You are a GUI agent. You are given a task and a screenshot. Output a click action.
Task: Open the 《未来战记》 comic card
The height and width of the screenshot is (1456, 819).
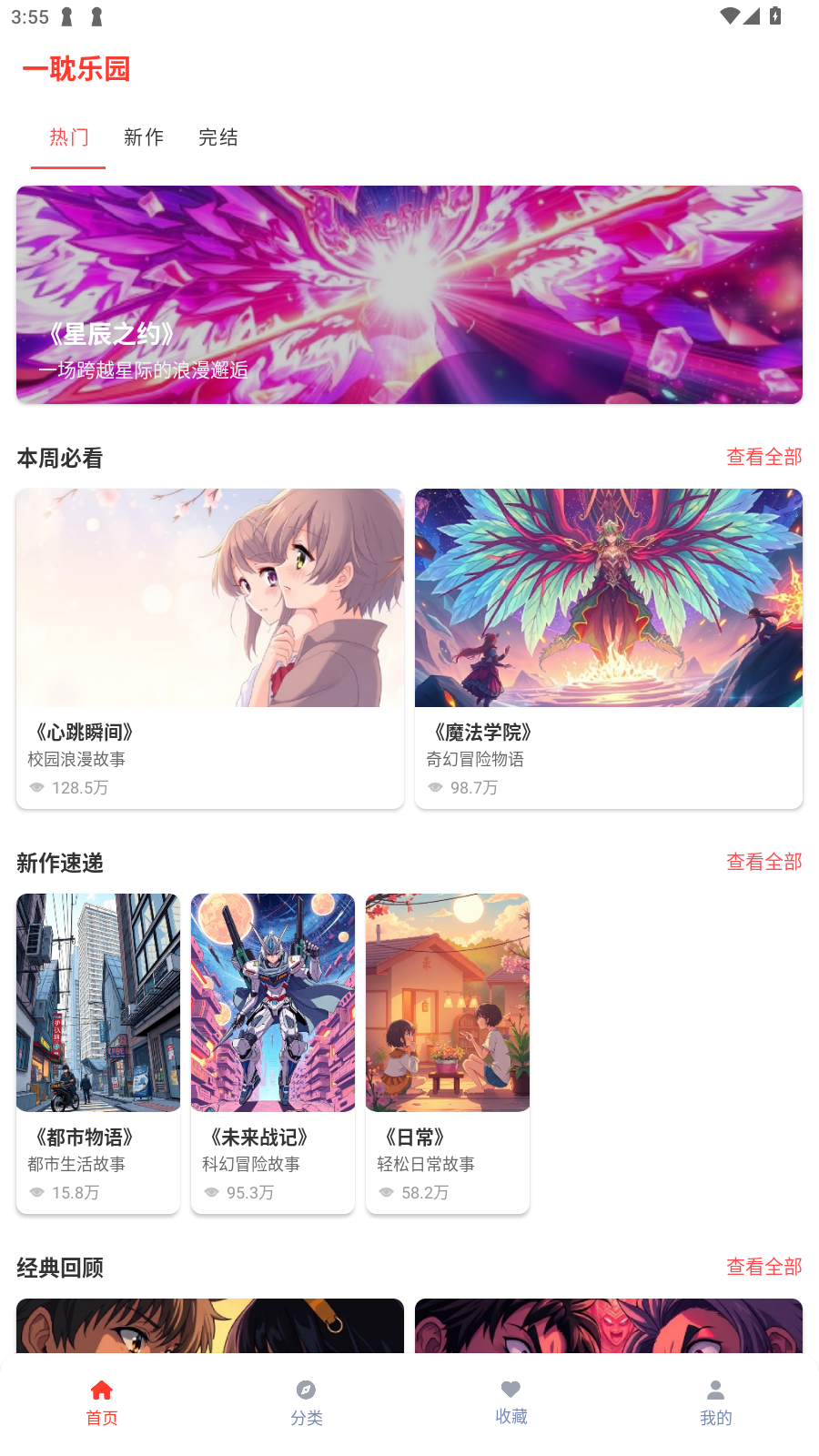pos(273,1053)
